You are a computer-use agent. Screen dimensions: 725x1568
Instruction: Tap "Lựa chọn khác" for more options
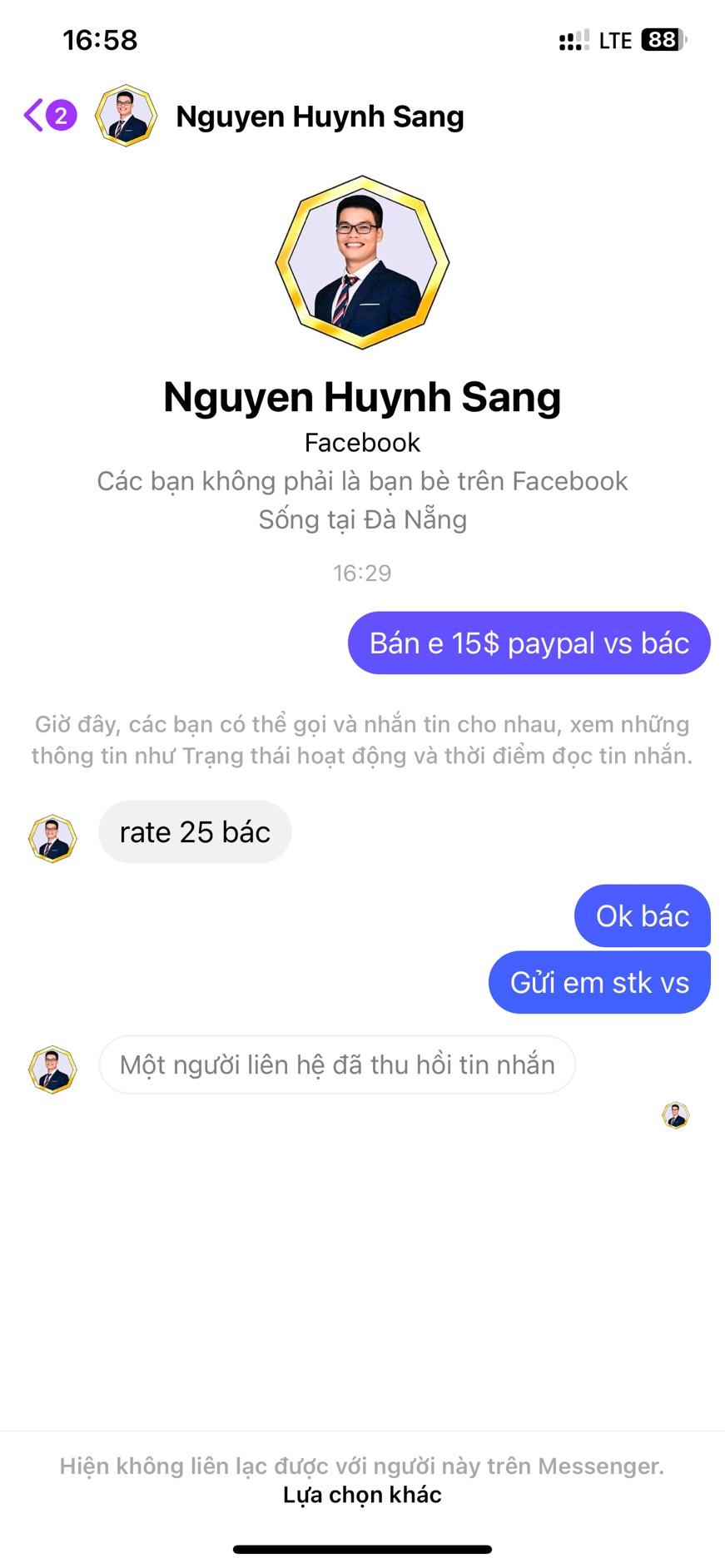362,1495
